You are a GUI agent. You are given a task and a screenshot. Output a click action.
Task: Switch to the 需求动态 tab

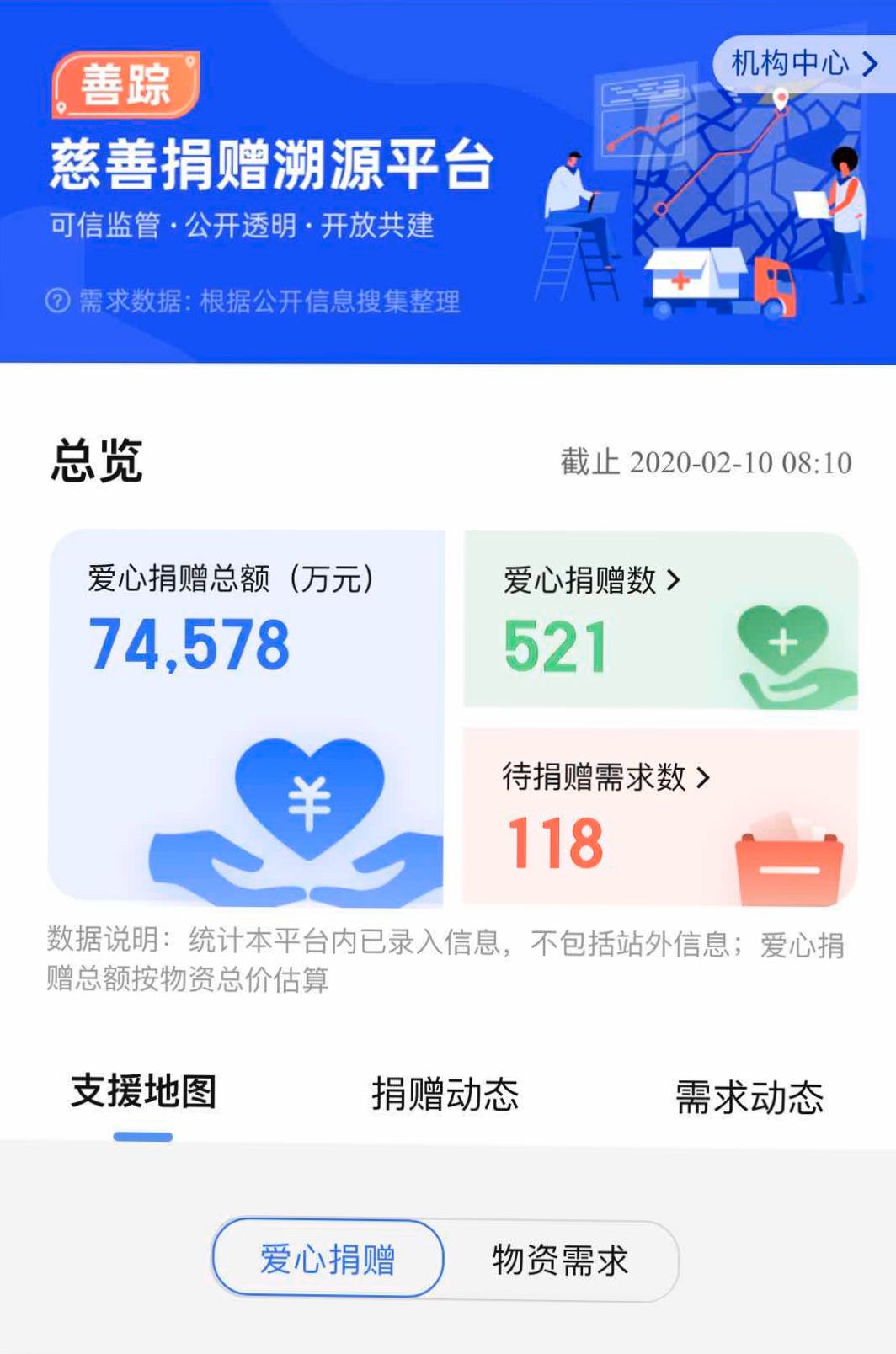[749, 1097]
